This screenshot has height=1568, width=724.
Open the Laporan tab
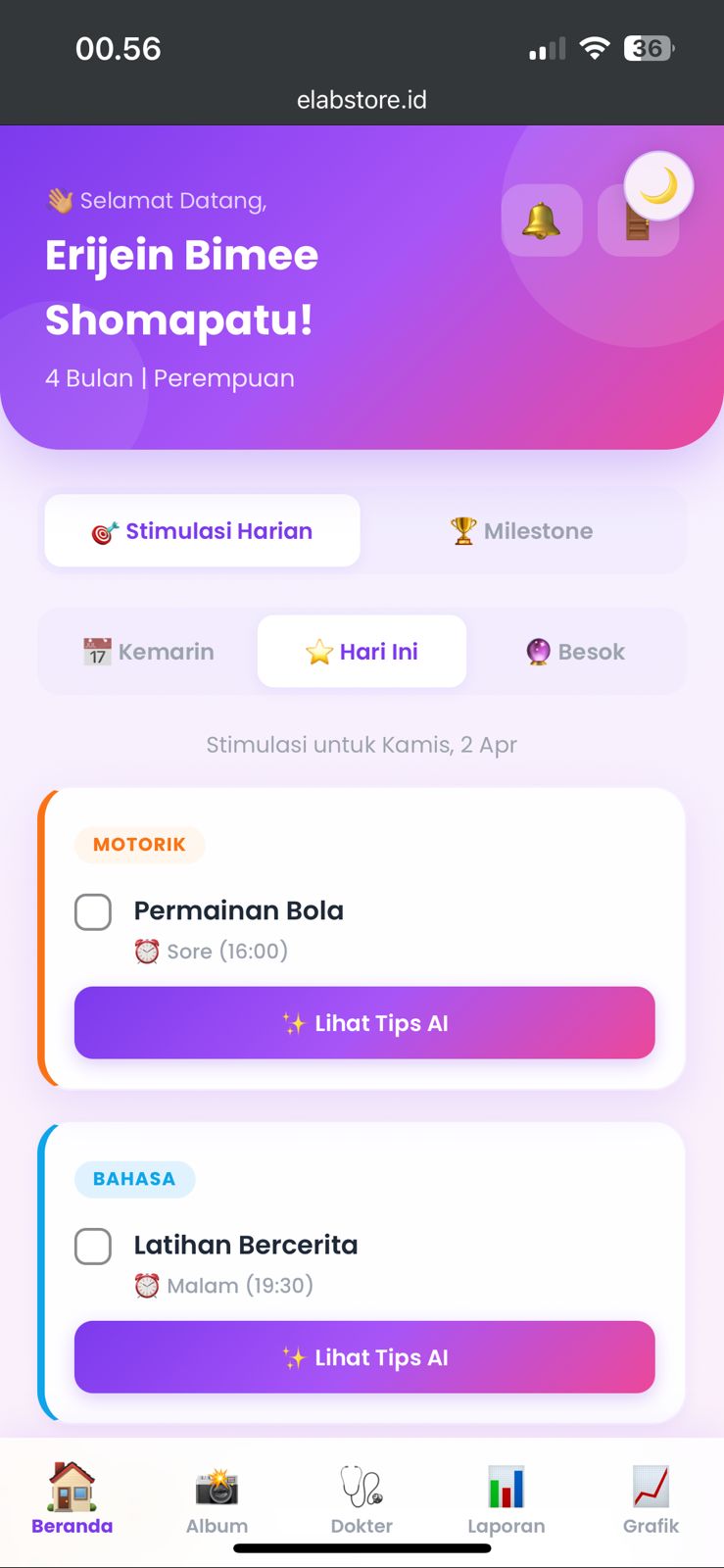click(506, 1499)
